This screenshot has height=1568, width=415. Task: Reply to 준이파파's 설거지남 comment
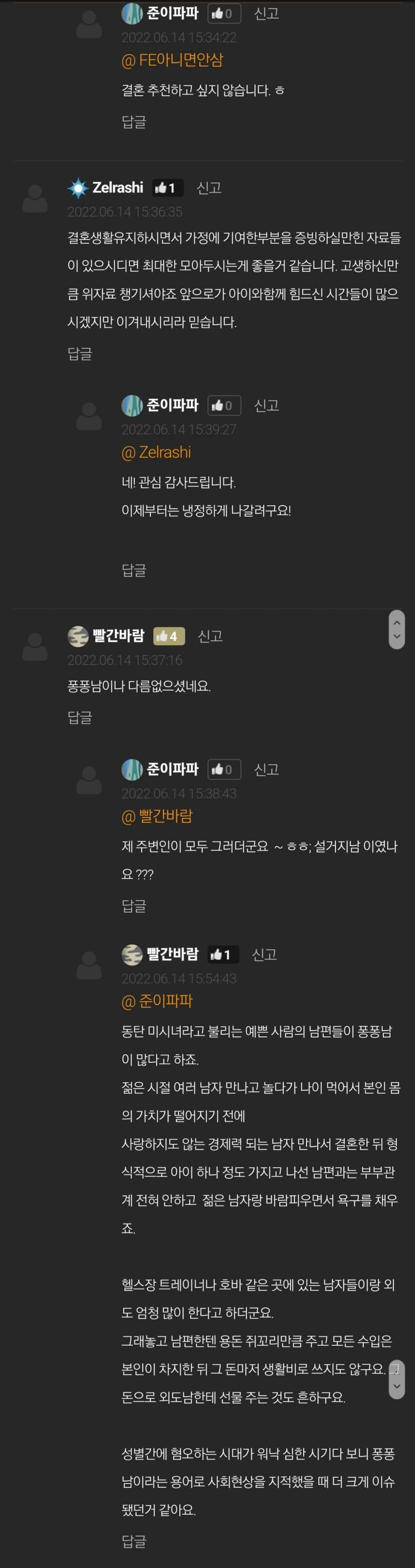tap(134, 906)
